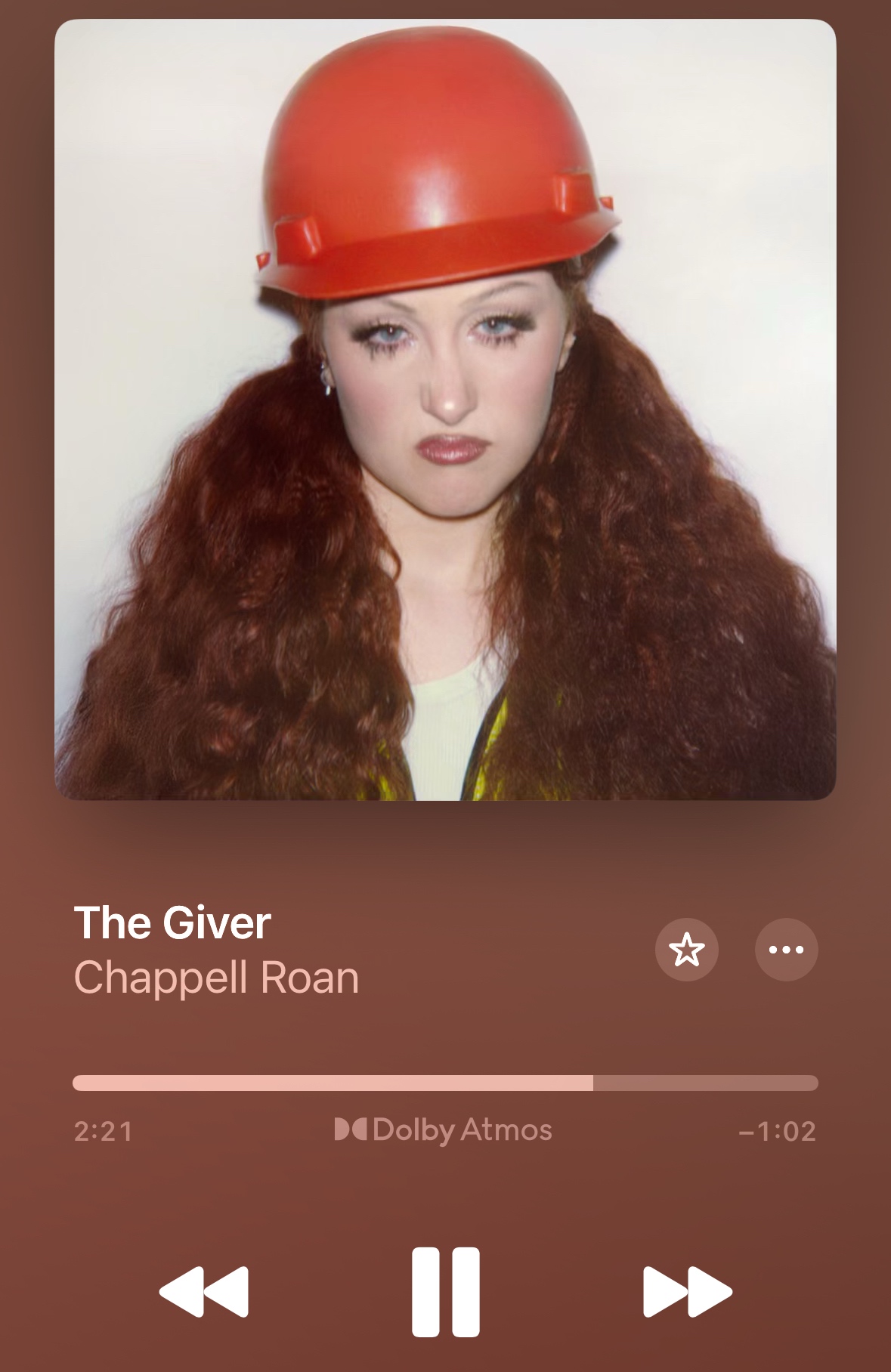The width and height of the screenshot is (891, 1372).
Task: Tap The Giver album artwork
Action: coord(445,409)
